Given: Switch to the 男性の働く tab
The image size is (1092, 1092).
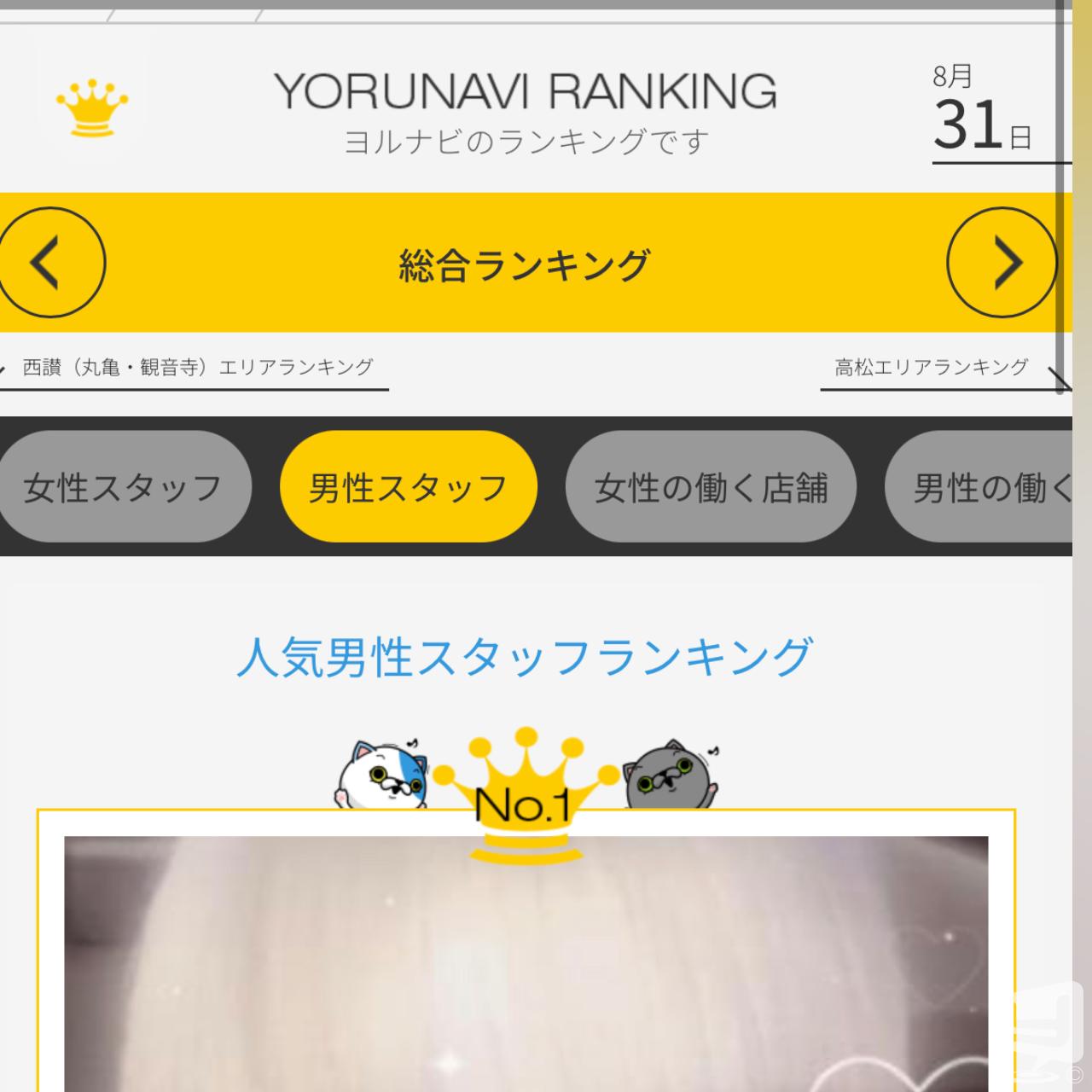Looking at the screenshot, I should [x=981, y=487].
